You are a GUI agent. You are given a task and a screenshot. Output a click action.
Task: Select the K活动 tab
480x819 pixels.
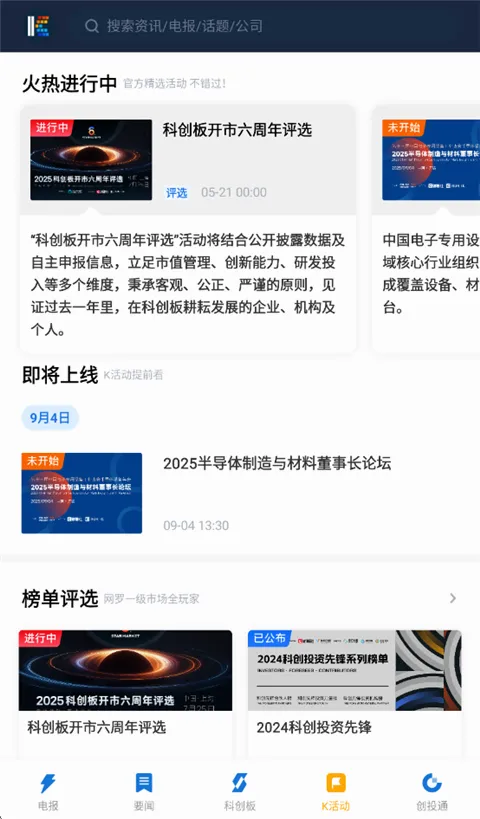point(336,792)
